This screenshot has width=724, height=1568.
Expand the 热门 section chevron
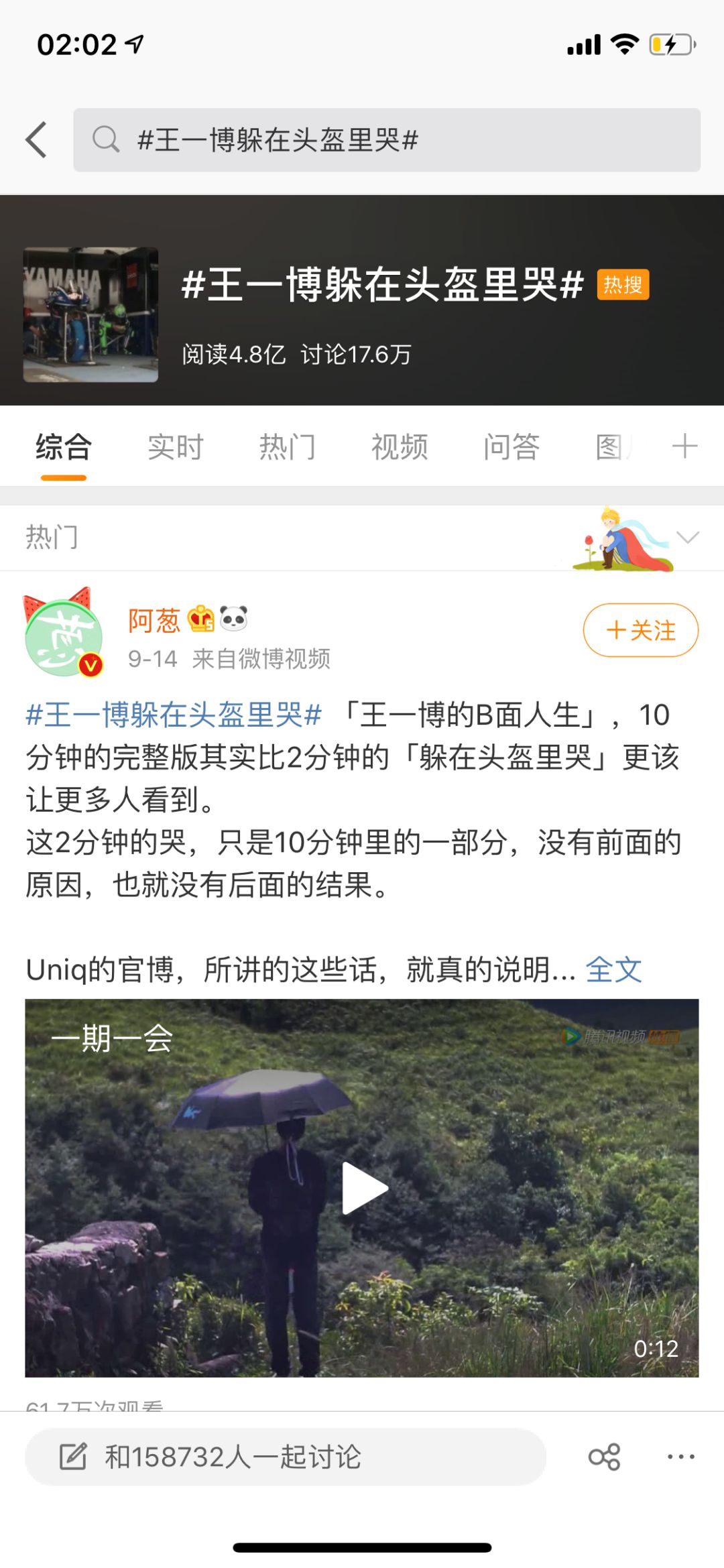688,537
